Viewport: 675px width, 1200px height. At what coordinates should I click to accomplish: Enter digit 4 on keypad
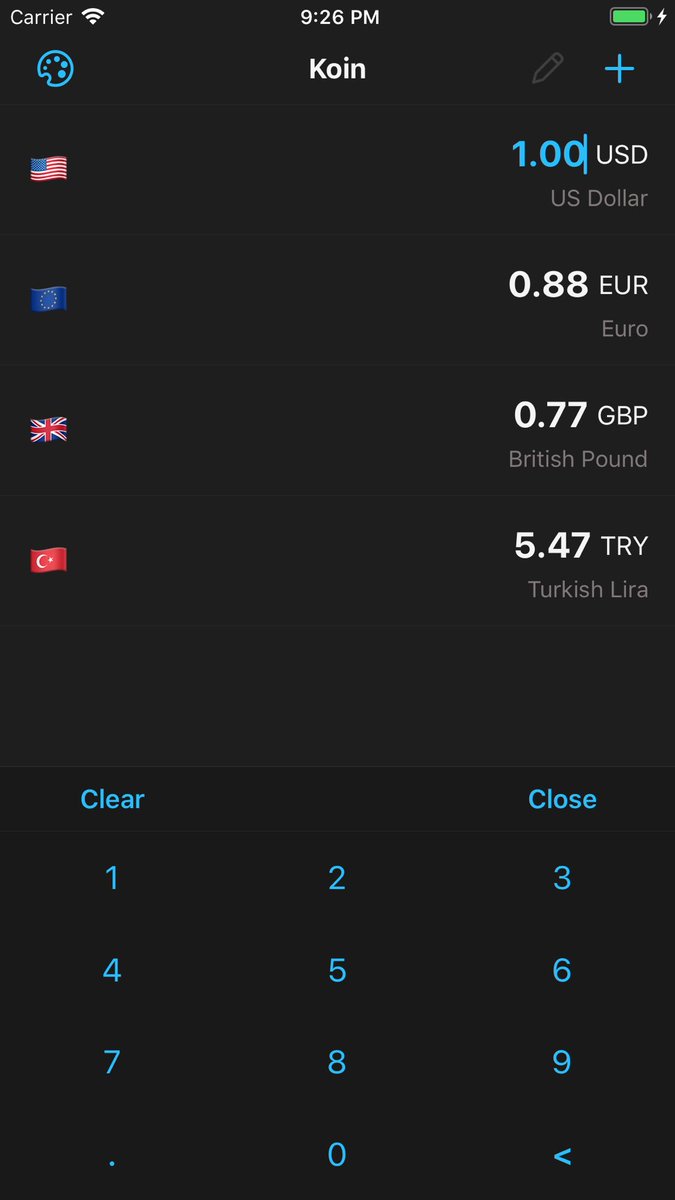click(112, 970)
